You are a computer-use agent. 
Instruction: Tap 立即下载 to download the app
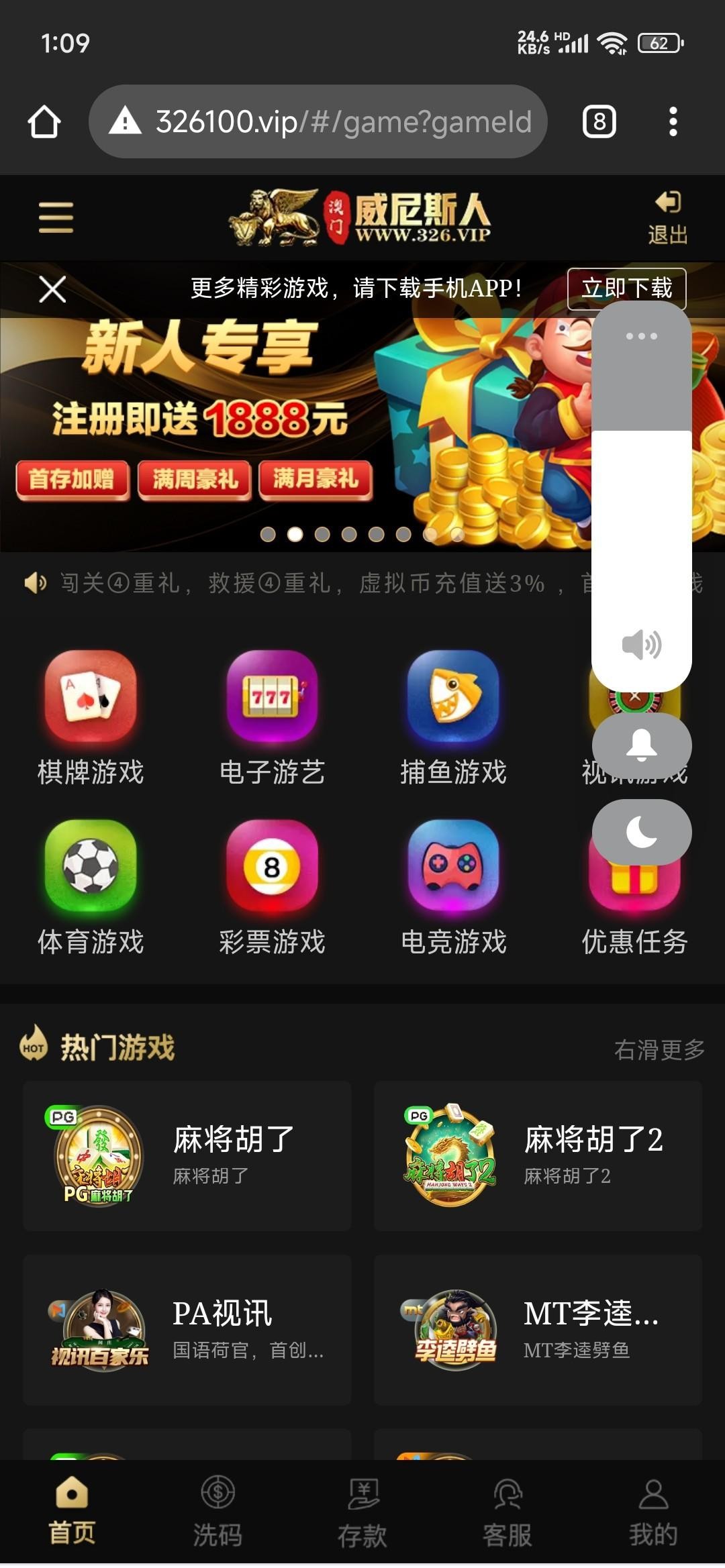point(626,288)
